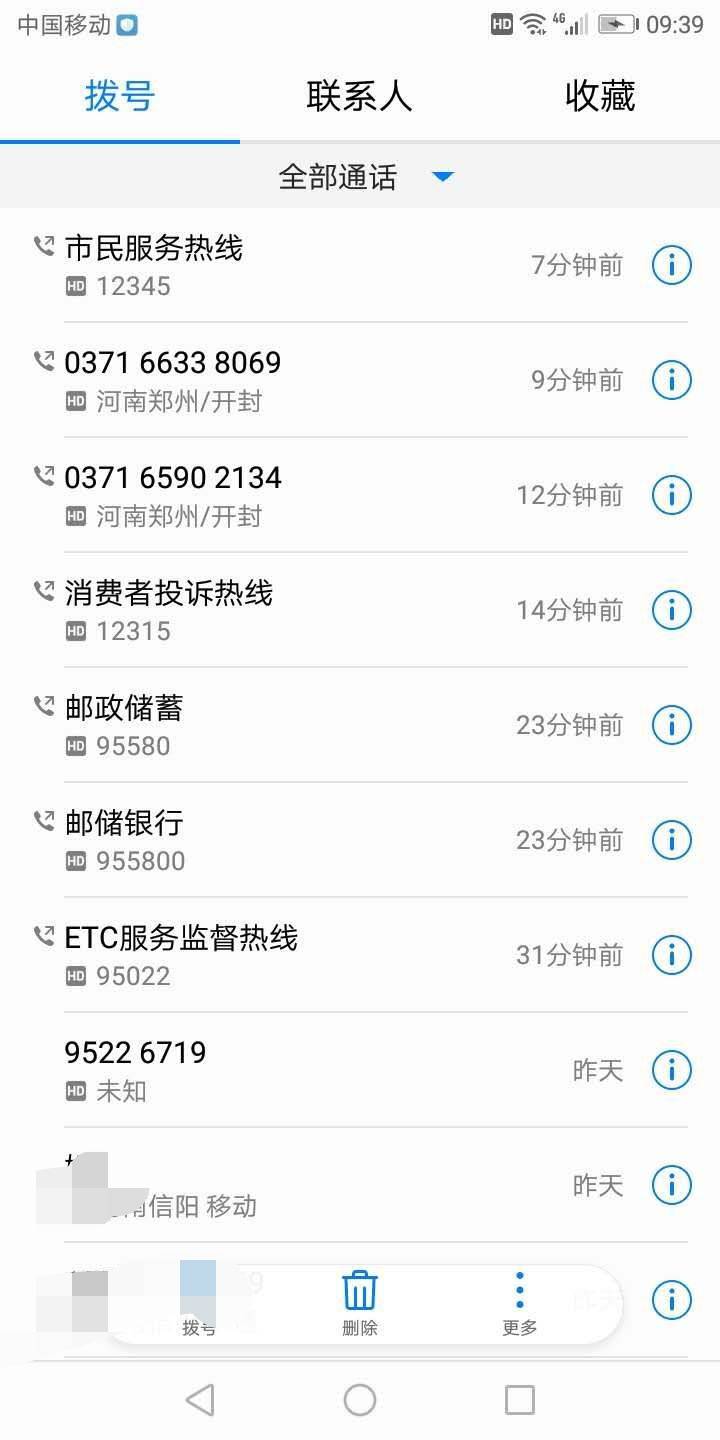Image resolution: width=720 pixels, height=1440 pixels.
Task: Return to the home screen
Action: (x=360, y=1400)
